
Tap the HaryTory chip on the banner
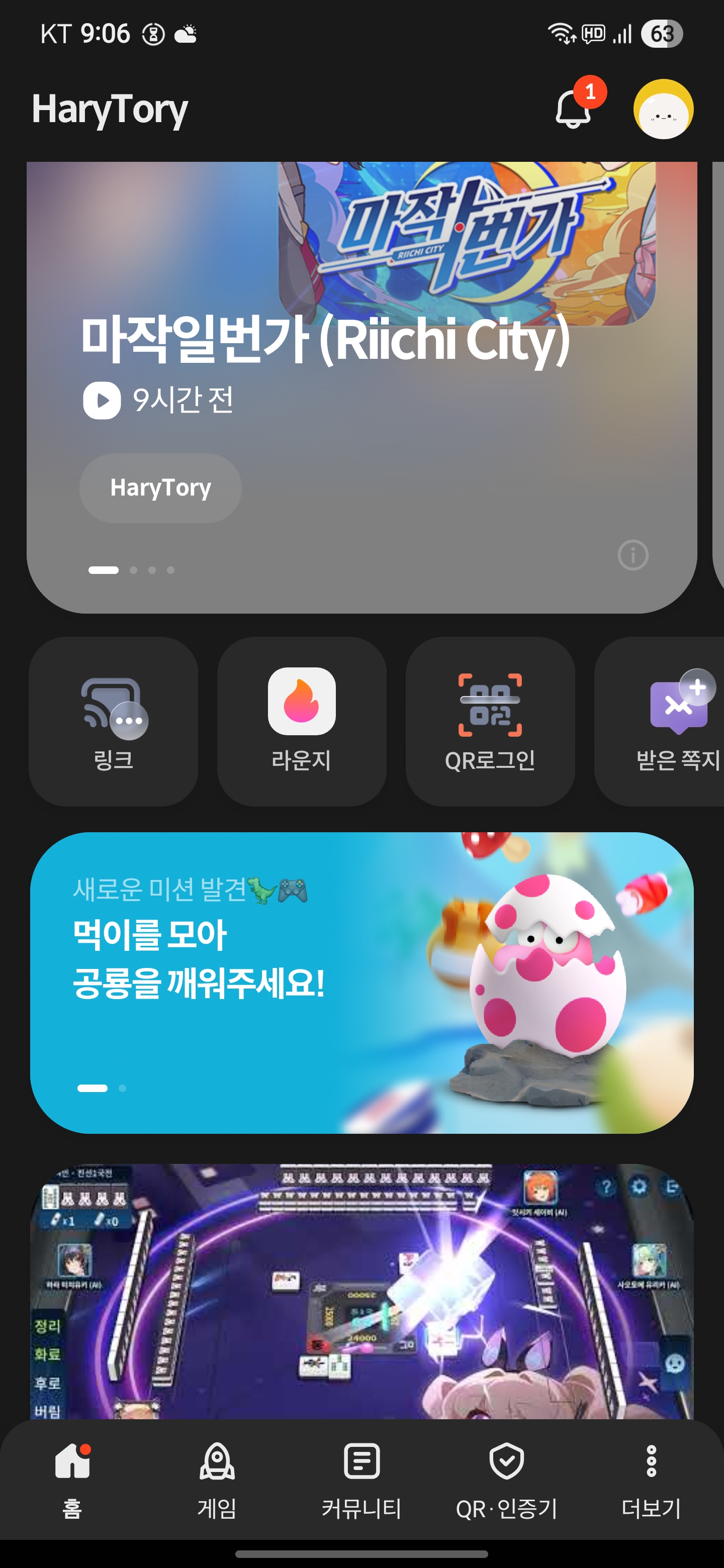[160, 487]
